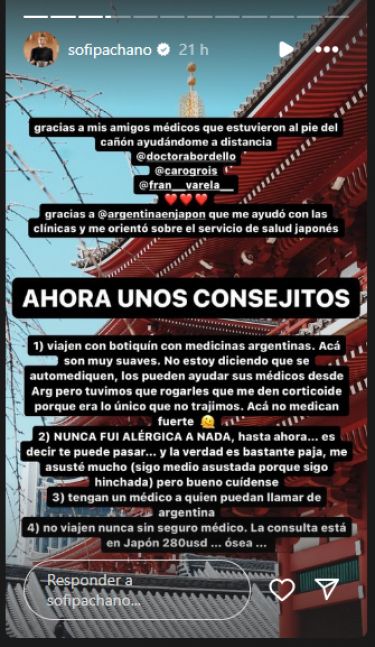
Task: Open the @carogrois mention
Action: [186, 170]
